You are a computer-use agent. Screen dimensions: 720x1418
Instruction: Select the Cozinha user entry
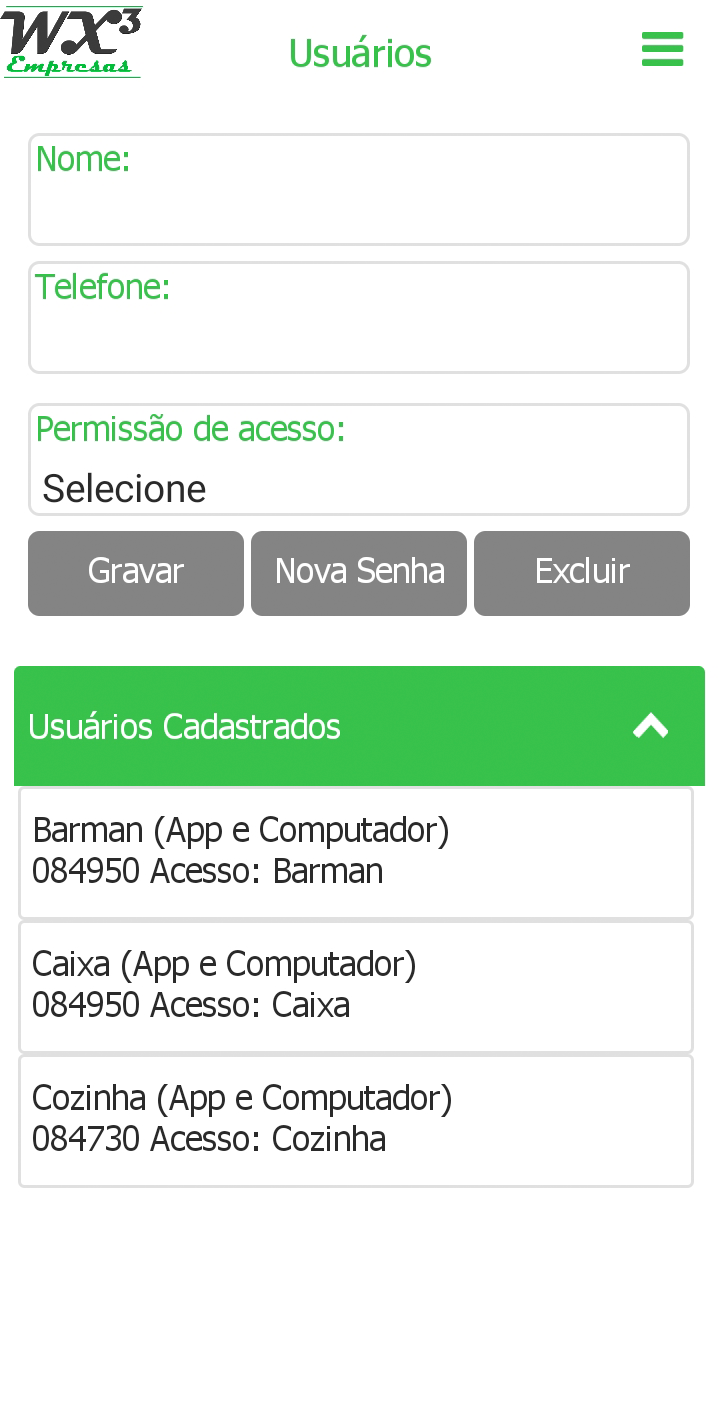[x=356, y=1121]
